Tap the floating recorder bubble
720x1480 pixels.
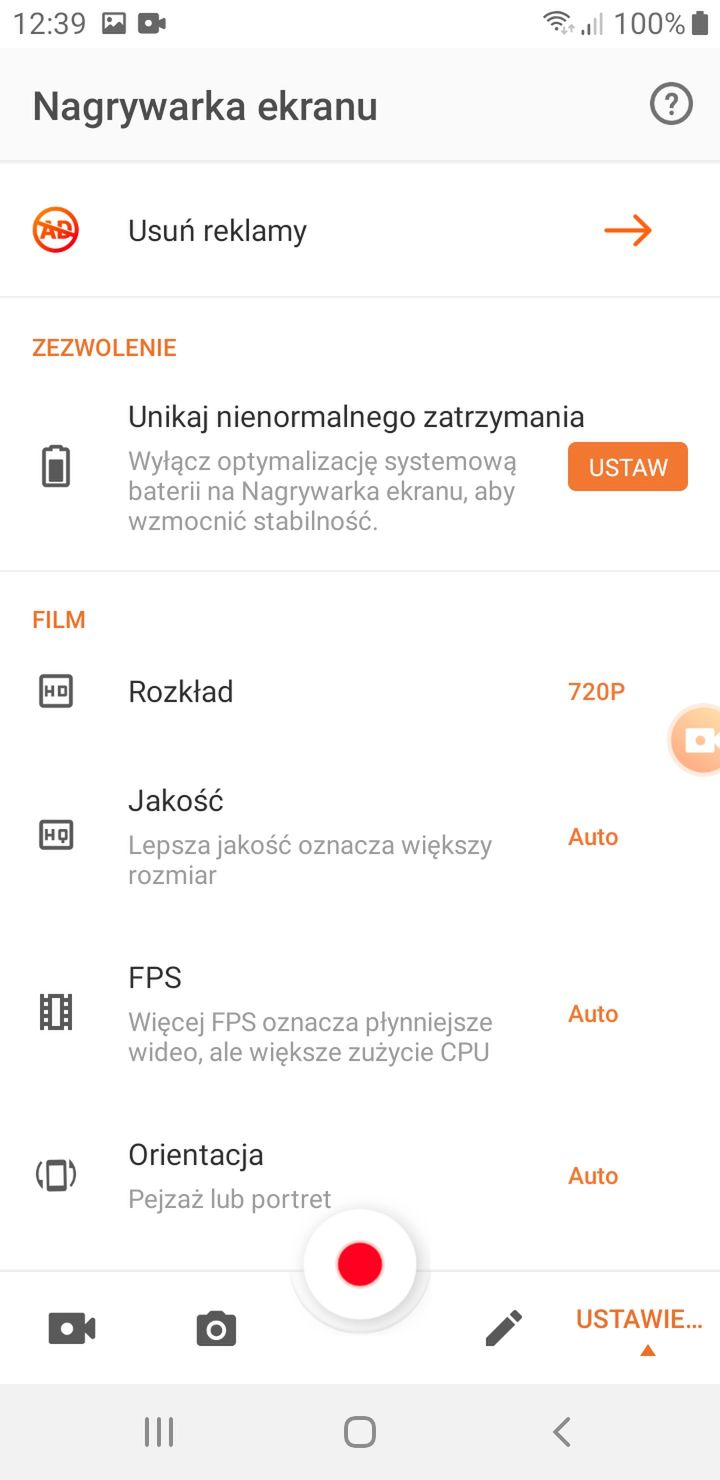pyautogui.click(x=696, y=740)
